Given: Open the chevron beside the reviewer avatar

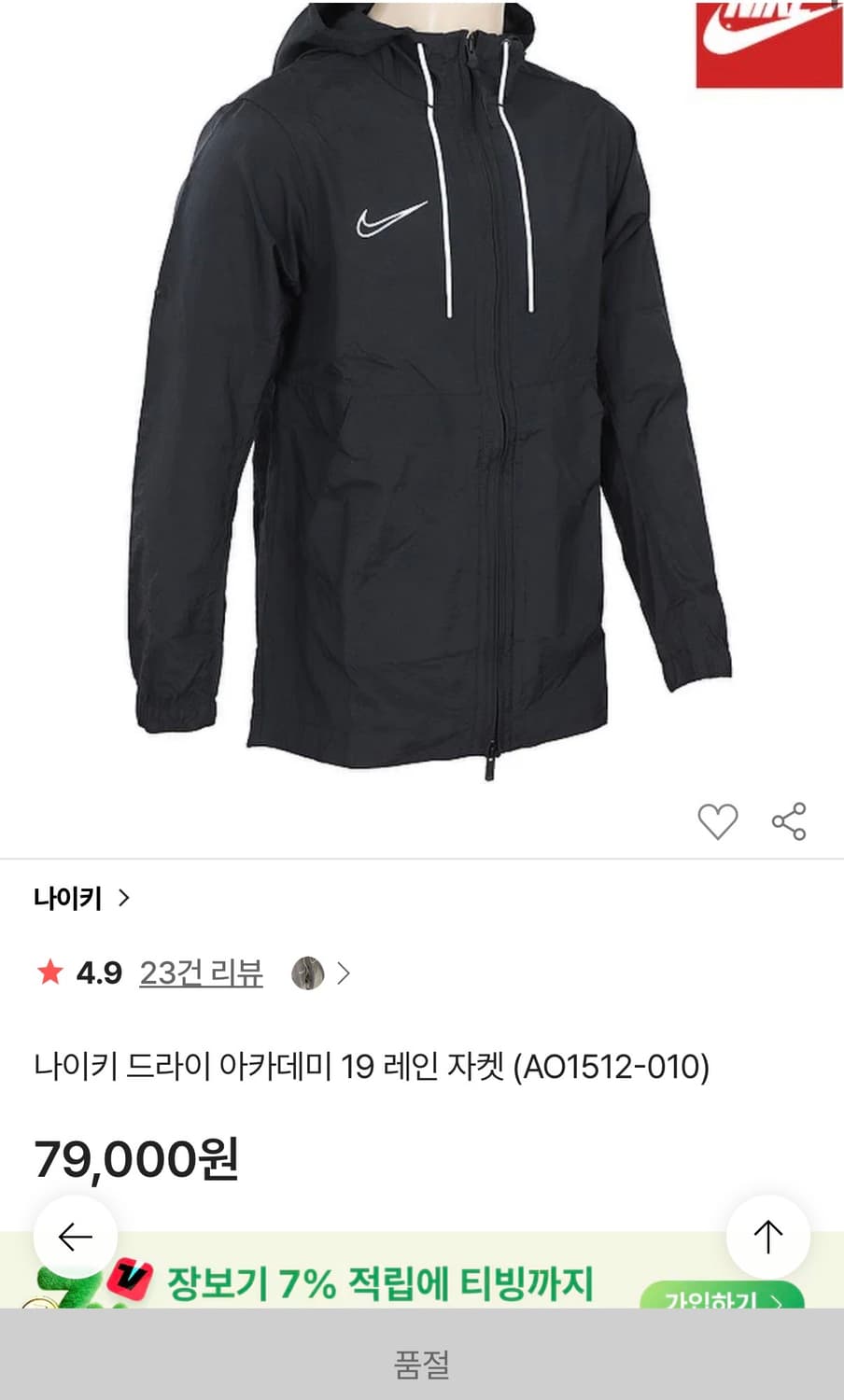Looking at the screenshot, I should [x=345, y=974].
